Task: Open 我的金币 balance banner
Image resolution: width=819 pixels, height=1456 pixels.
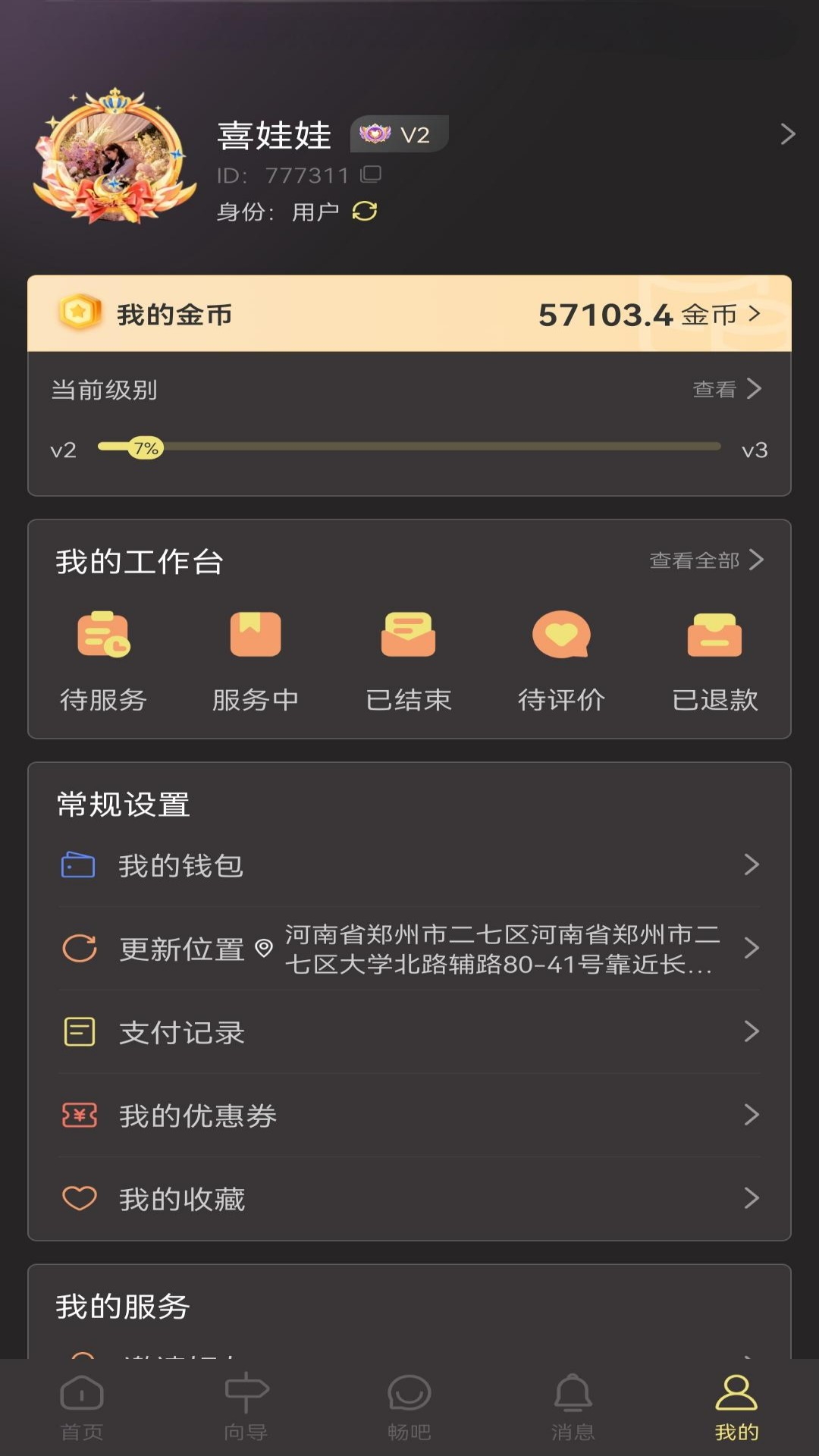Action: point(409,314)
